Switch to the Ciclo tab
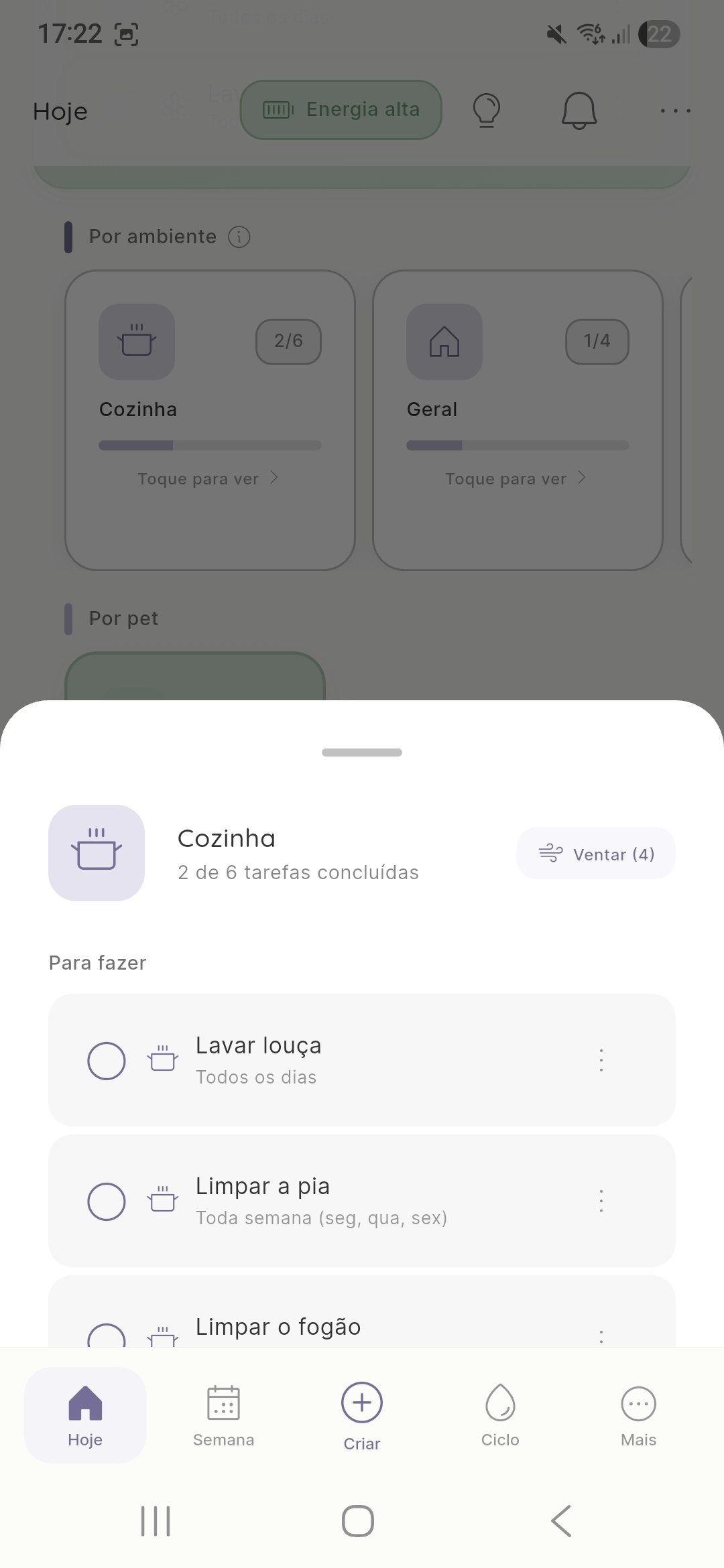Screen dimensions: 724x1568 pos(500,1415)
